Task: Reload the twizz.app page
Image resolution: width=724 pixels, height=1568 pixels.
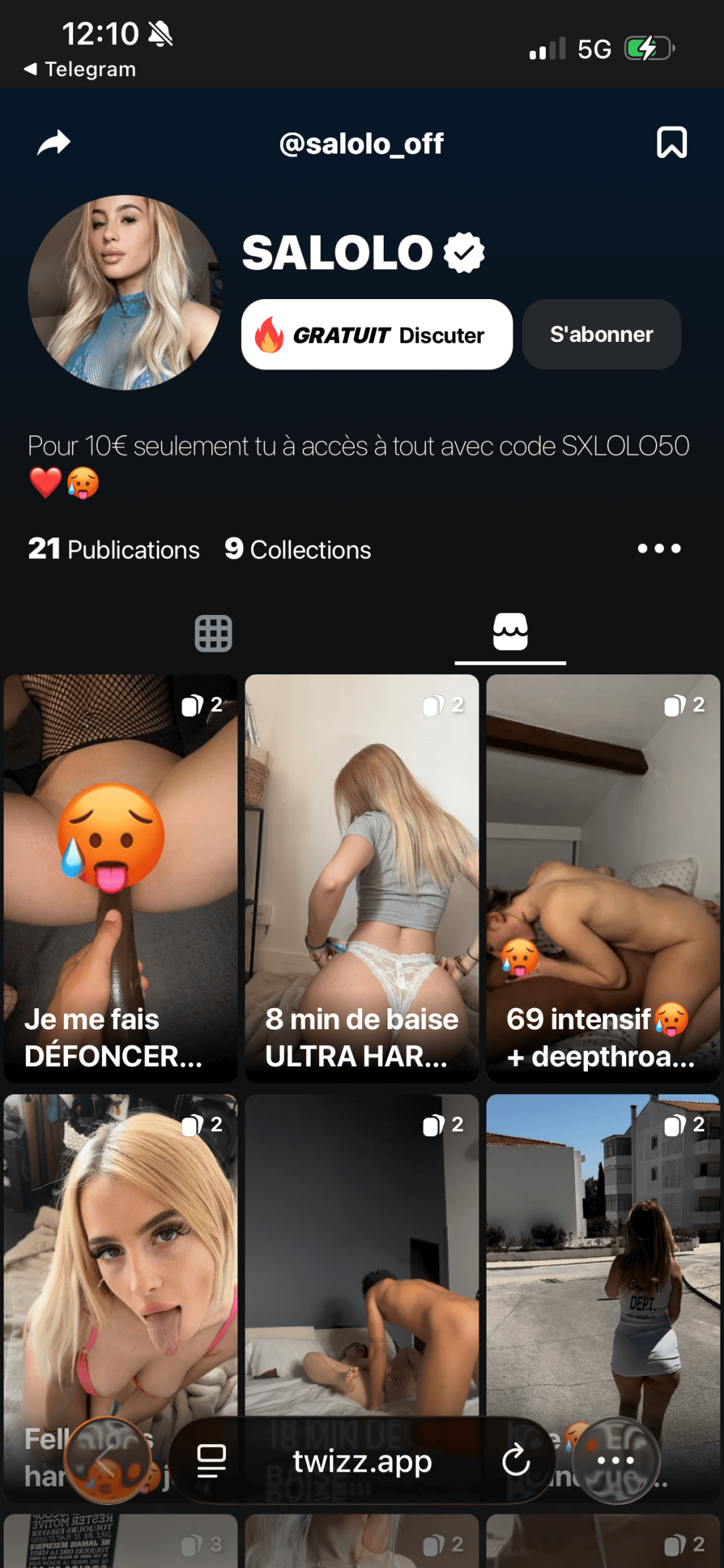Action: point(515,1460)
